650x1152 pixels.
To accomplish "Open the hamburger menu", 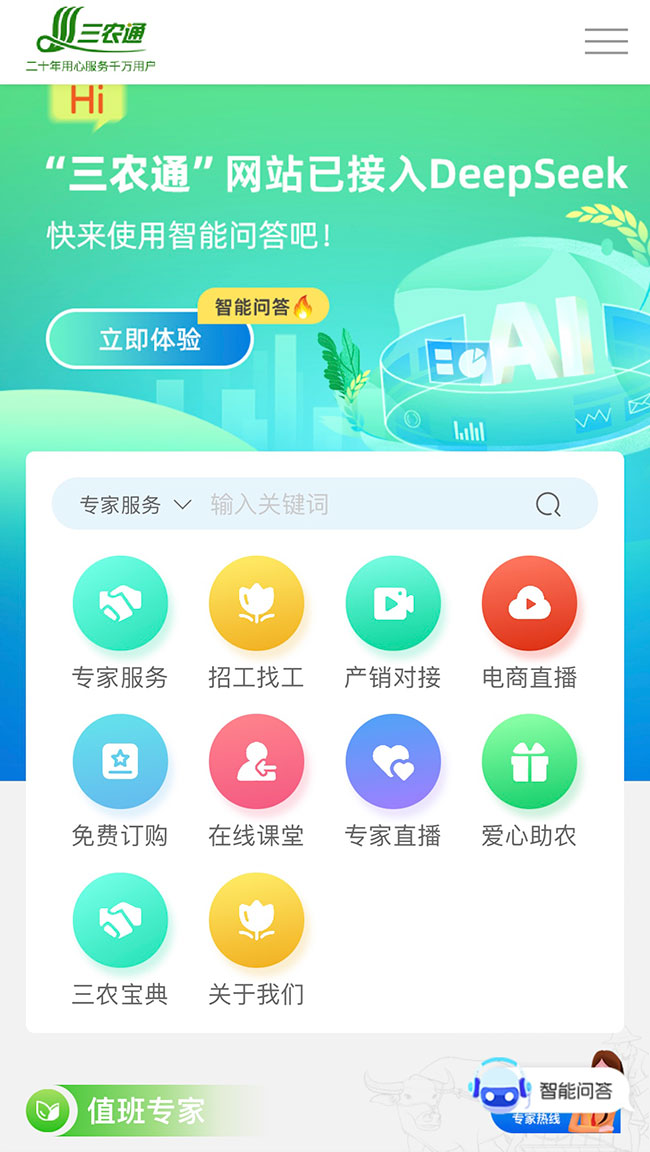I will [606, 41].
